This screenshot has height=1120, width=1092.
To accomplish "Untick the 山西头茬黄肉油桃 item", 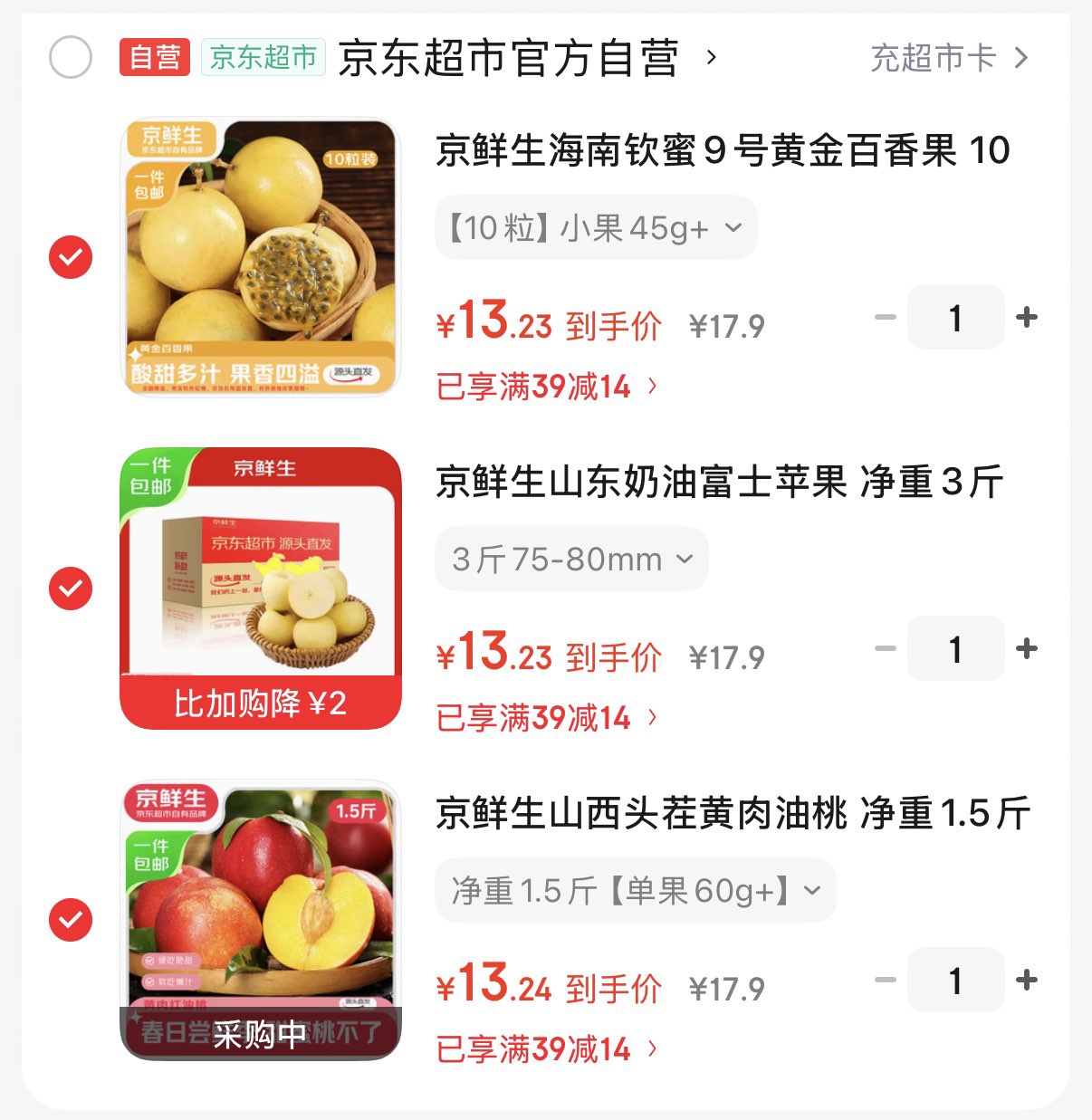I will (x=71, y=921).
